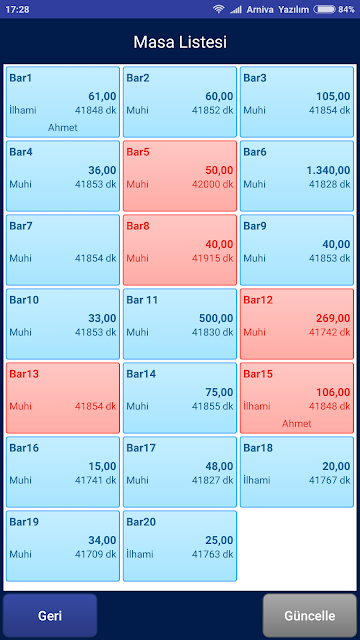Refresh the list with Güncelle
Screen dimensions: 360x640
pos(309,615)
